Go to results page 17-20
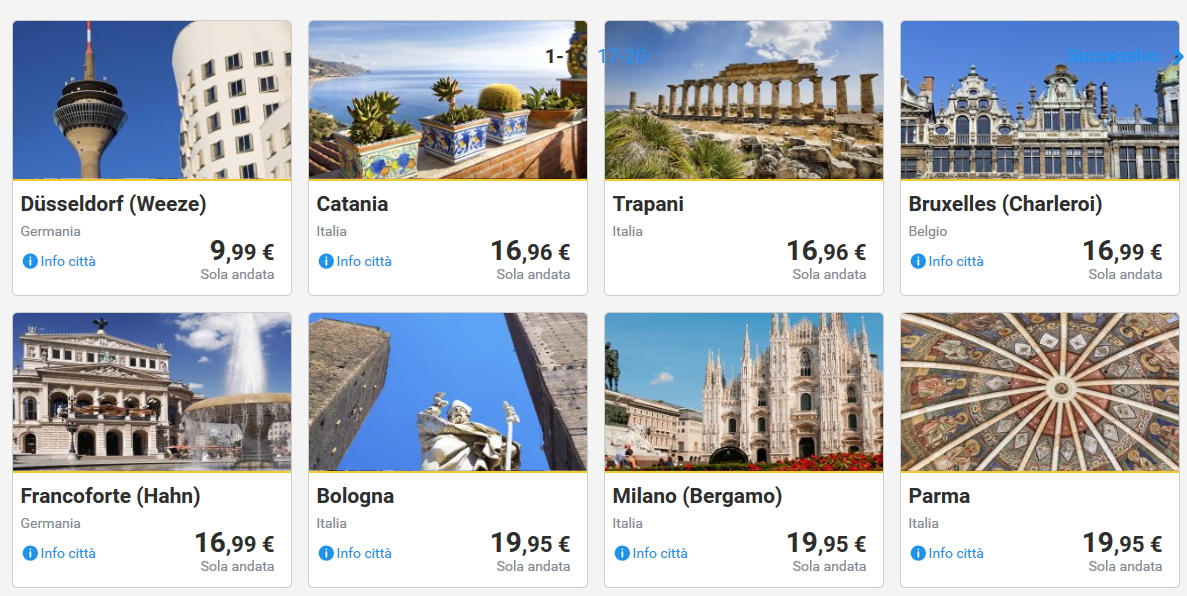This screenshot has width=1187, height=596. [x=623, y=57]
